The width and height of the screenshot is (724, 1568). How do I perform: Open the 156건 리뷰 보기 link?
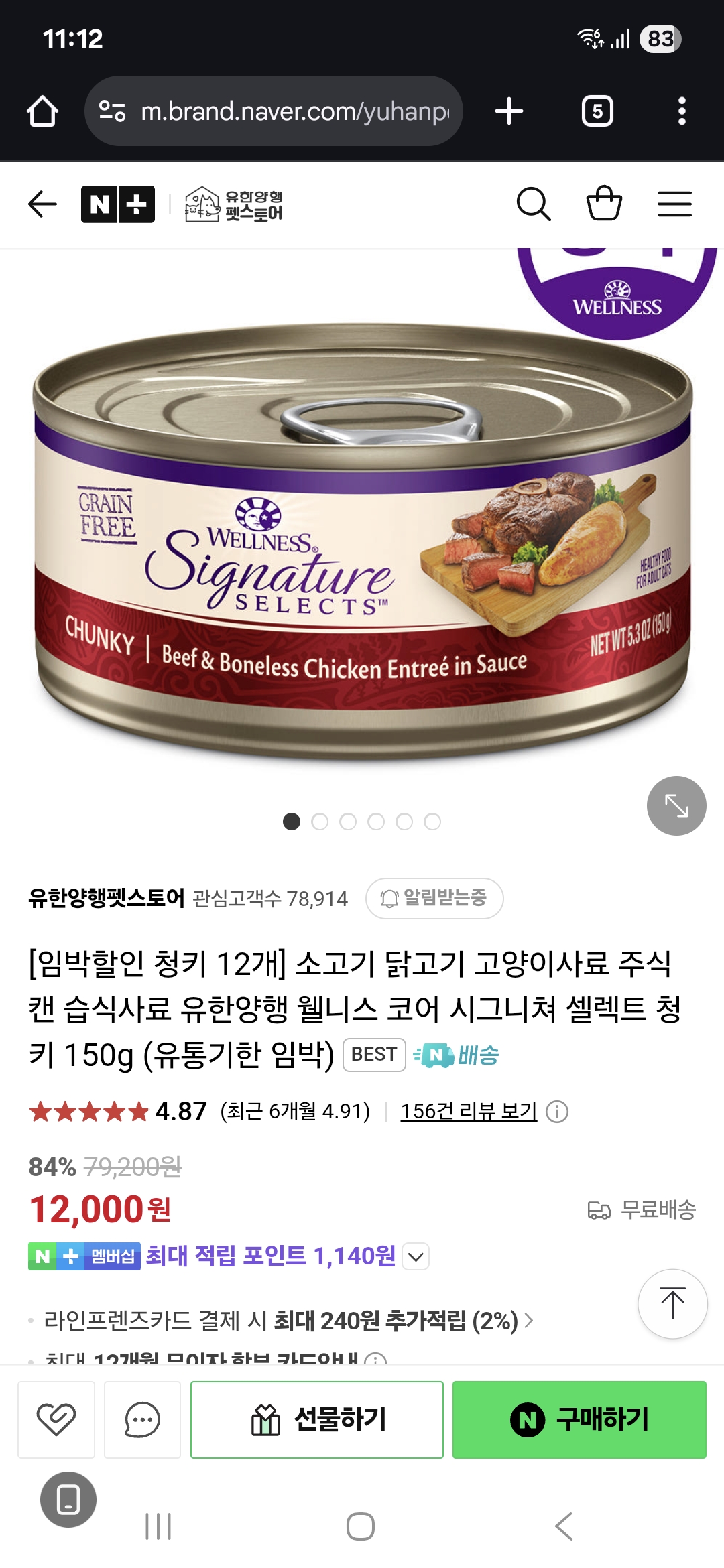tap(469, 1112)
